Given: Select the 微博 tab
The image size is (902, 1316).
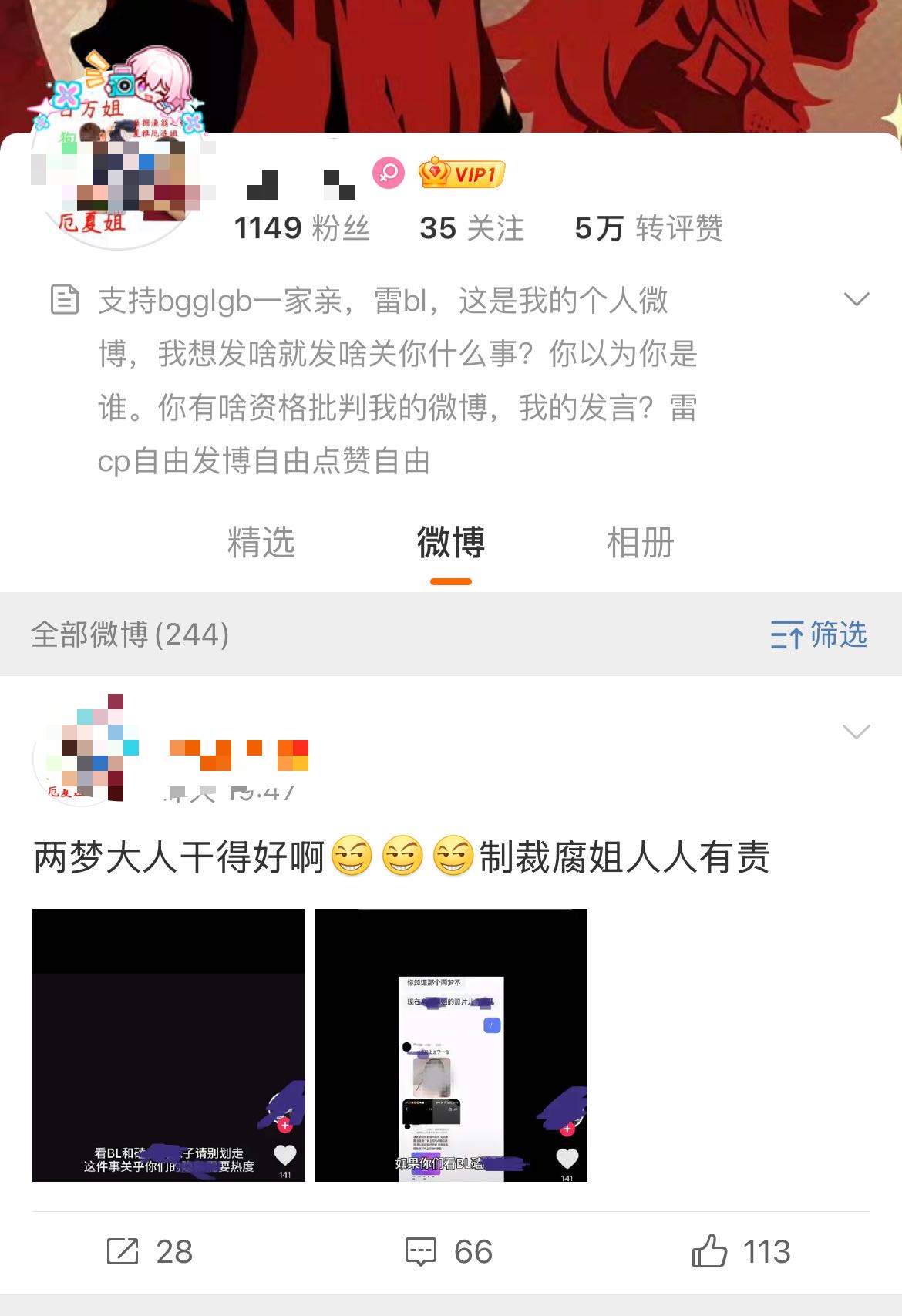Looking at the screenshot, I should pyautogui.click(x=451, y=542).
